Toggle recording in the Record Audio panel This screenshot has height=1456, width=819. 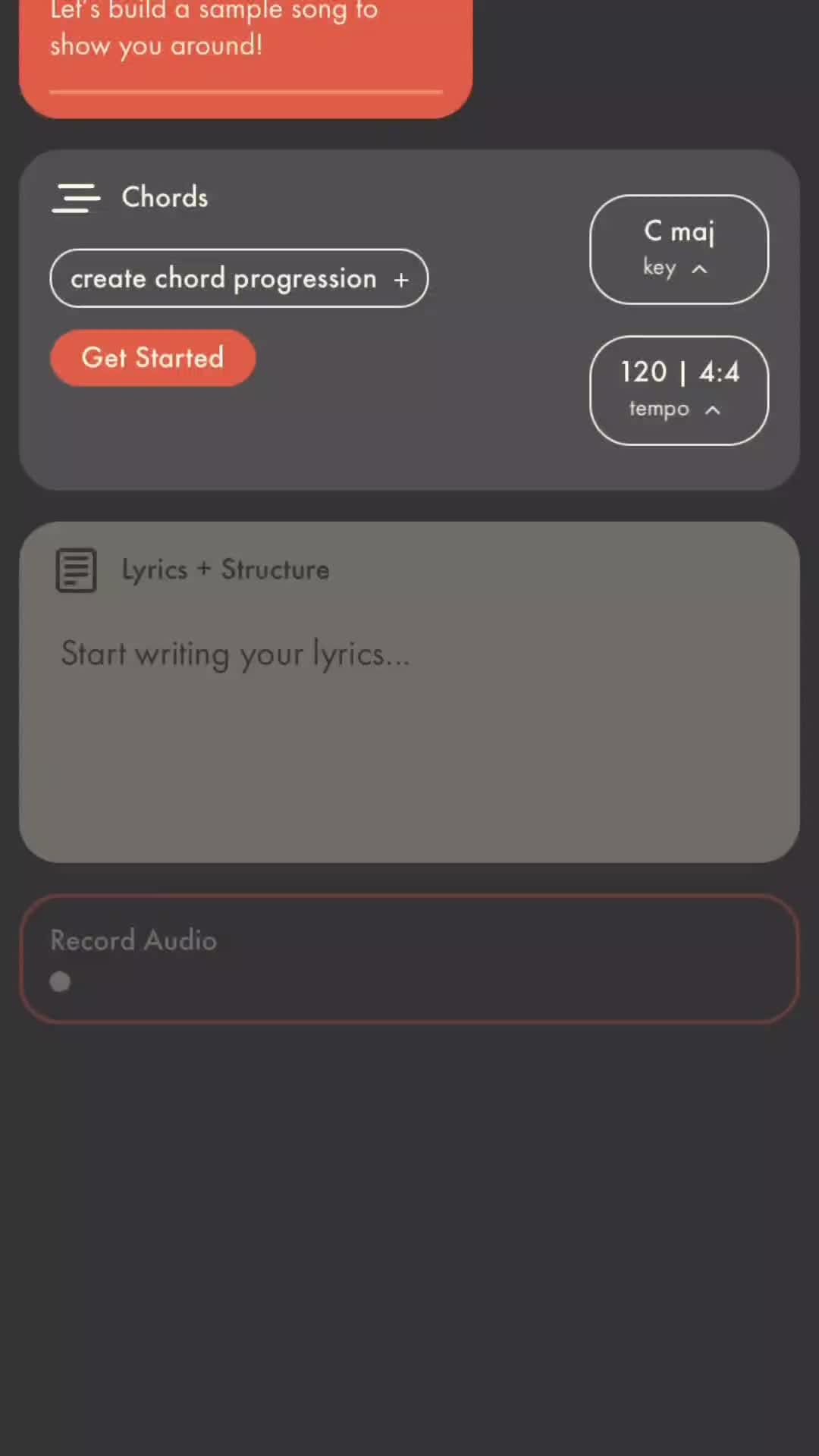point(60,981)
